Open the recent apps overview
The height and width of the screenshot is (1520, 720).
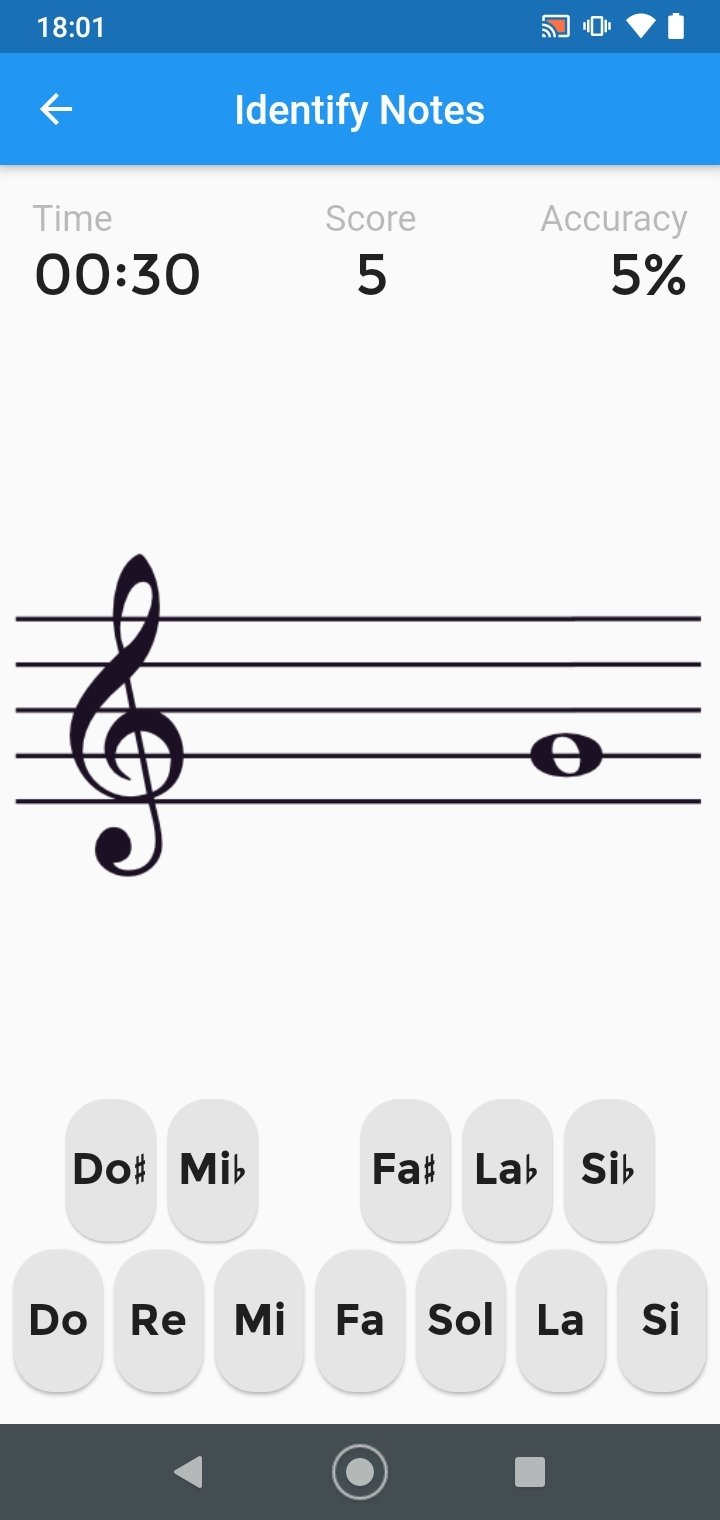coord(529,1472)
